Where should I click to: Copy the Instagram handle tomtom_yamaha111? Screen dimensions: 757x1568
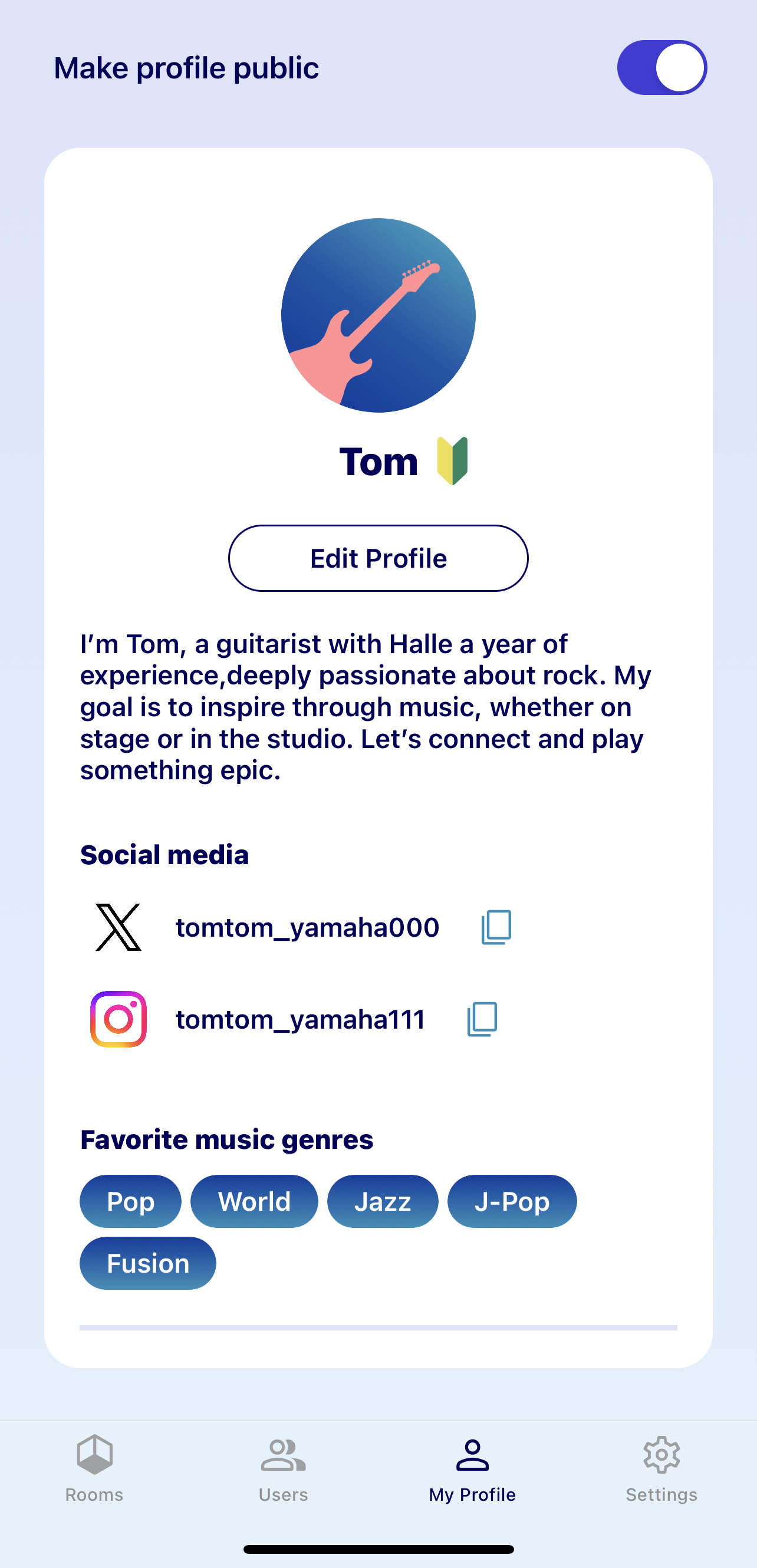tap(482, 1019)
